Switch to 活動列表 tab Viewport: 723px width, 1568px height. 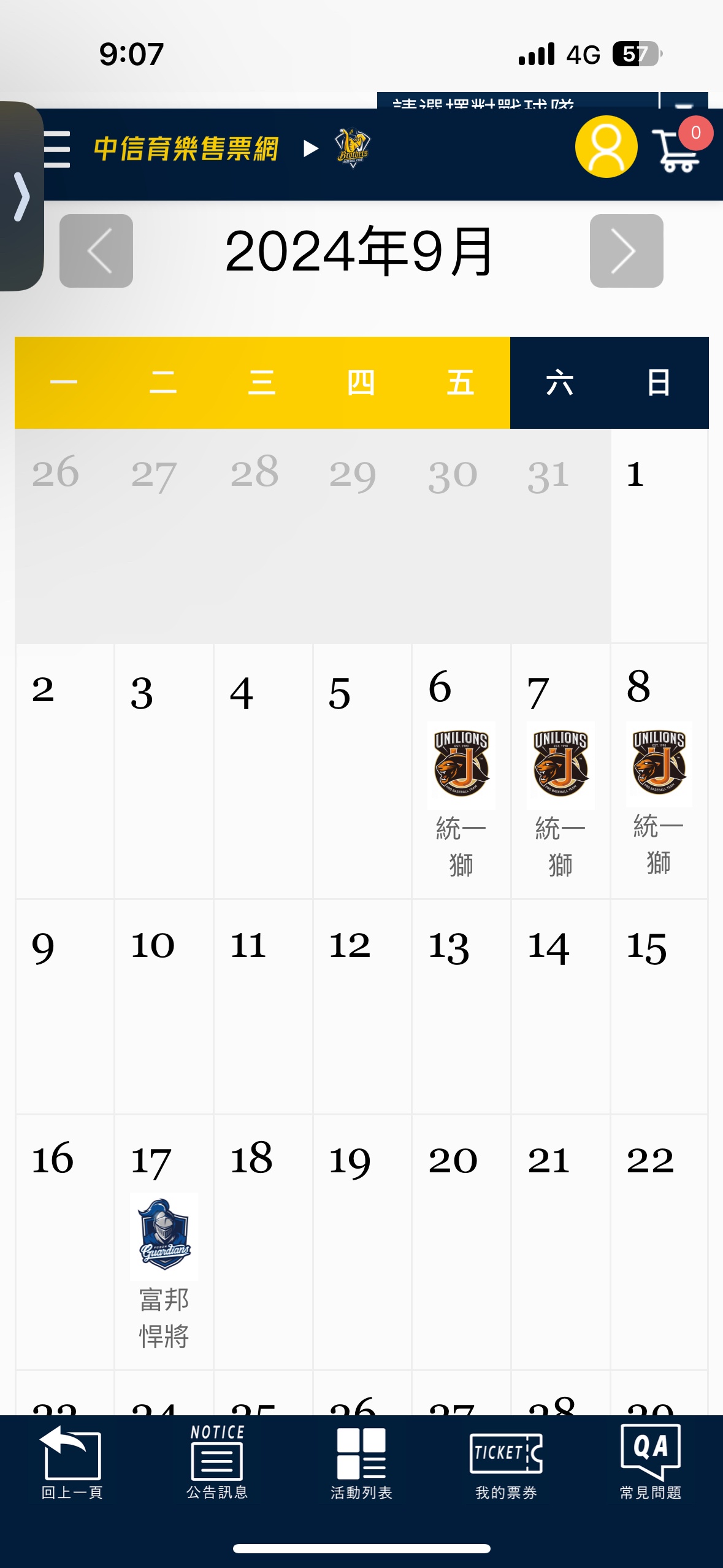(361, 1462)
